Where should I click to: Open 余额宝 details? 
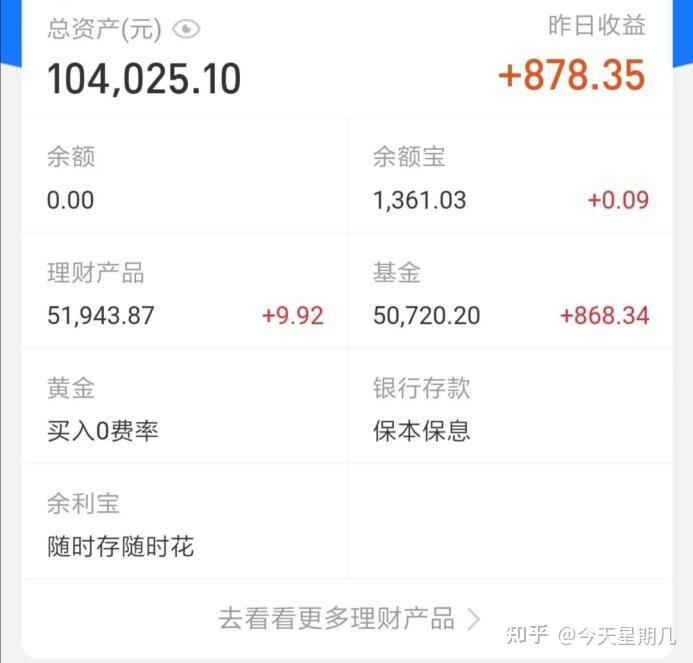[510, 178]
